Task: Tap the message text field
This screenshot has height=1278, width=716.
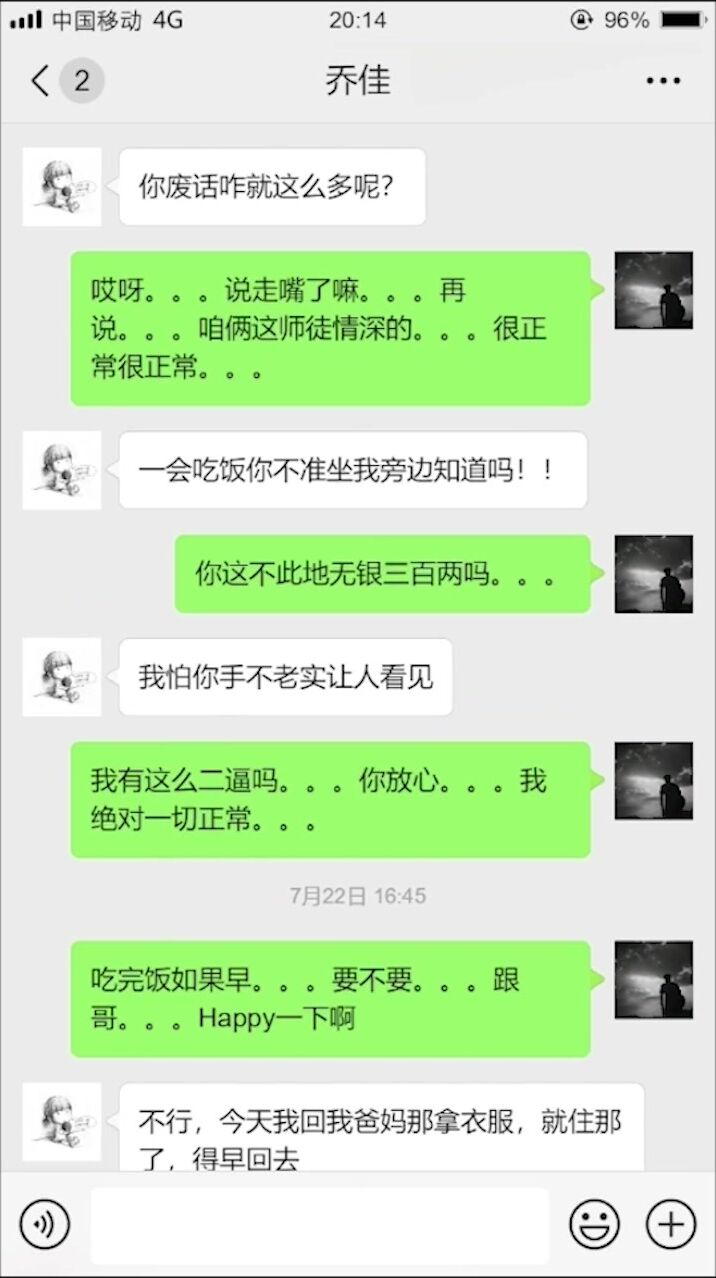Action: [x=320, y=1224]
